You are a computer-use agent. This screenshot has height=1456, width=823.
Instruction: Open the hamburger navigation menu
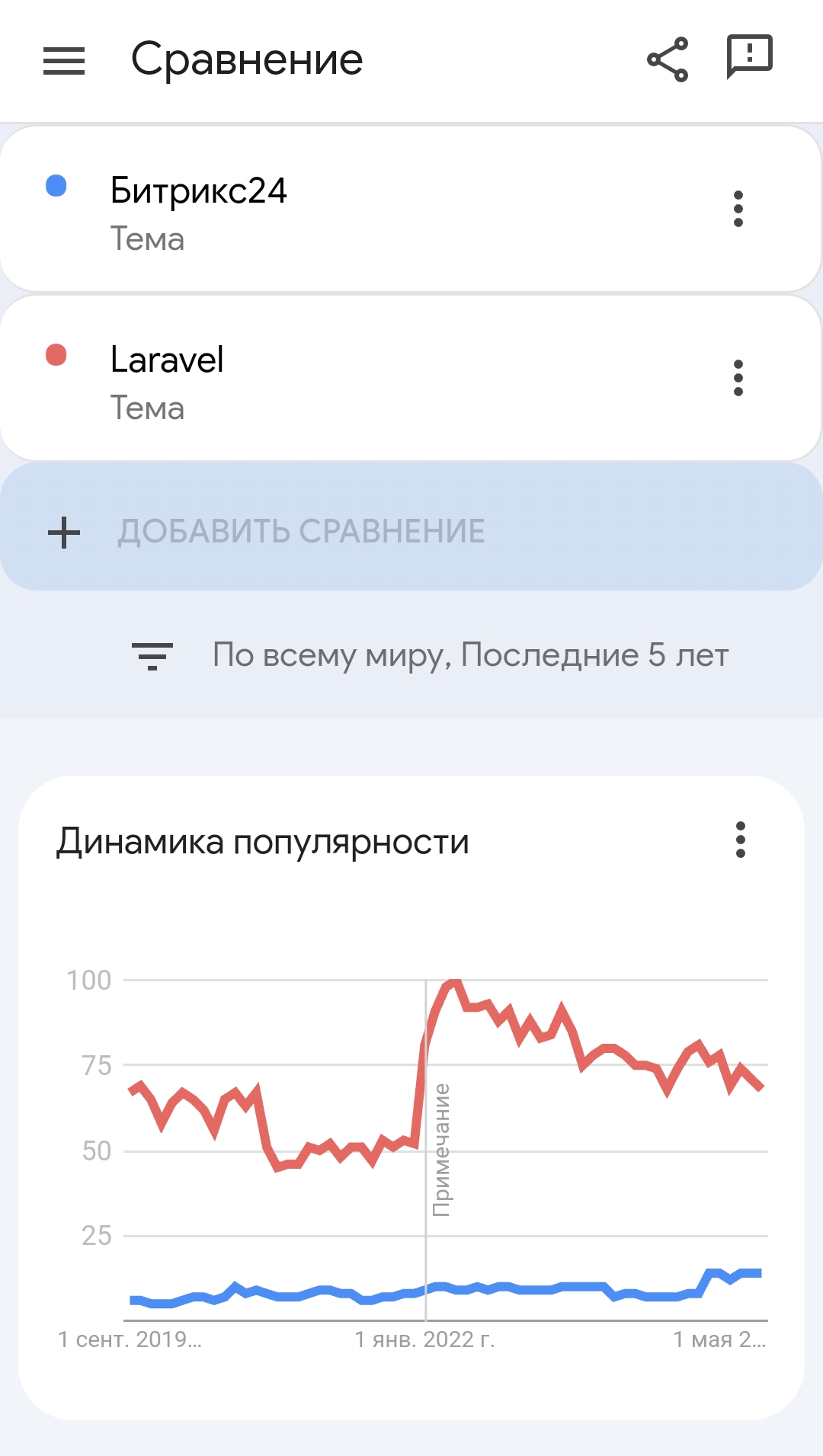[64, 61]
